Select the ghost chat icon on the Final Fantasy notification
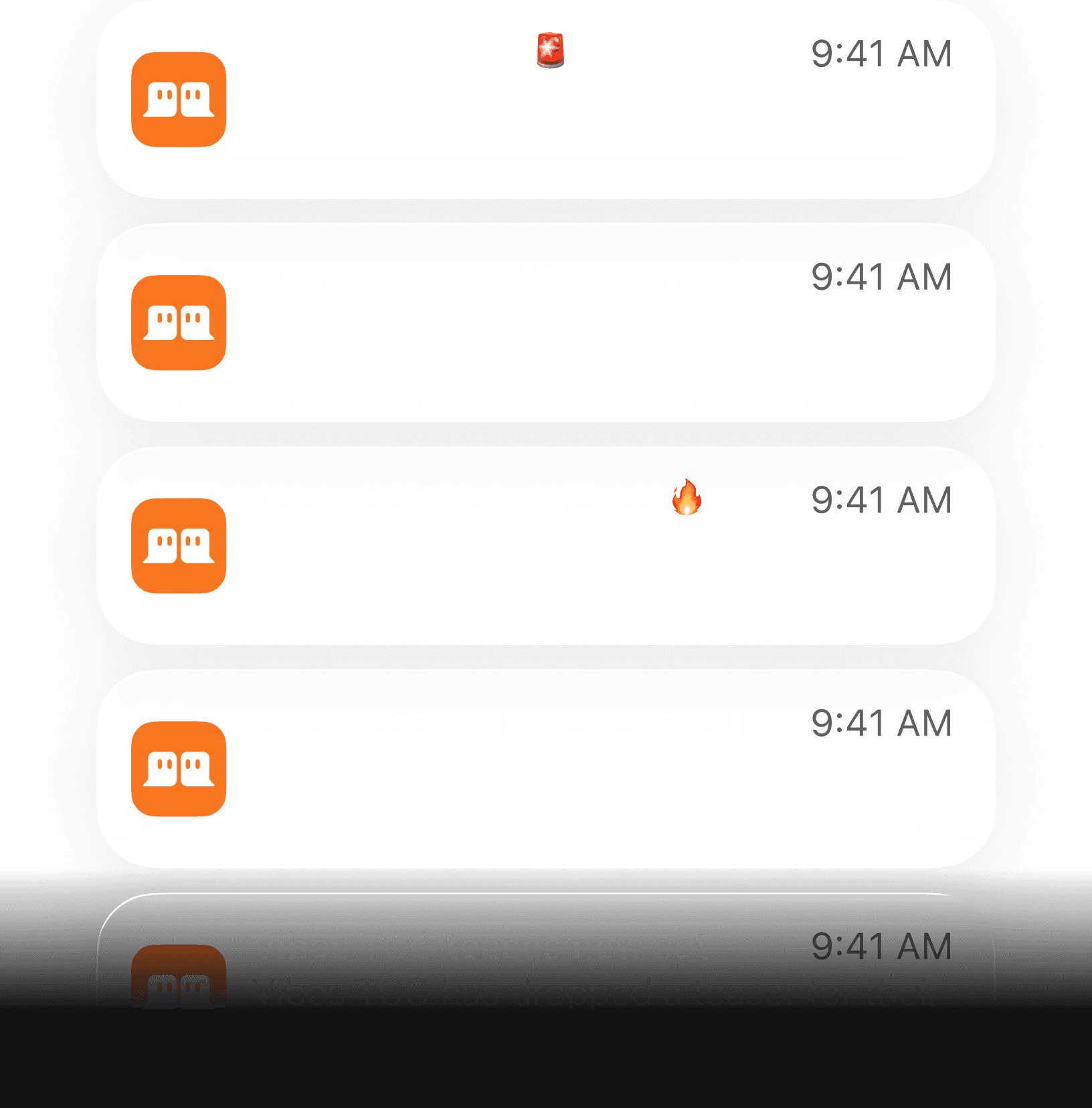Viewport: 1092px width, 1108px height. (178, 324)
